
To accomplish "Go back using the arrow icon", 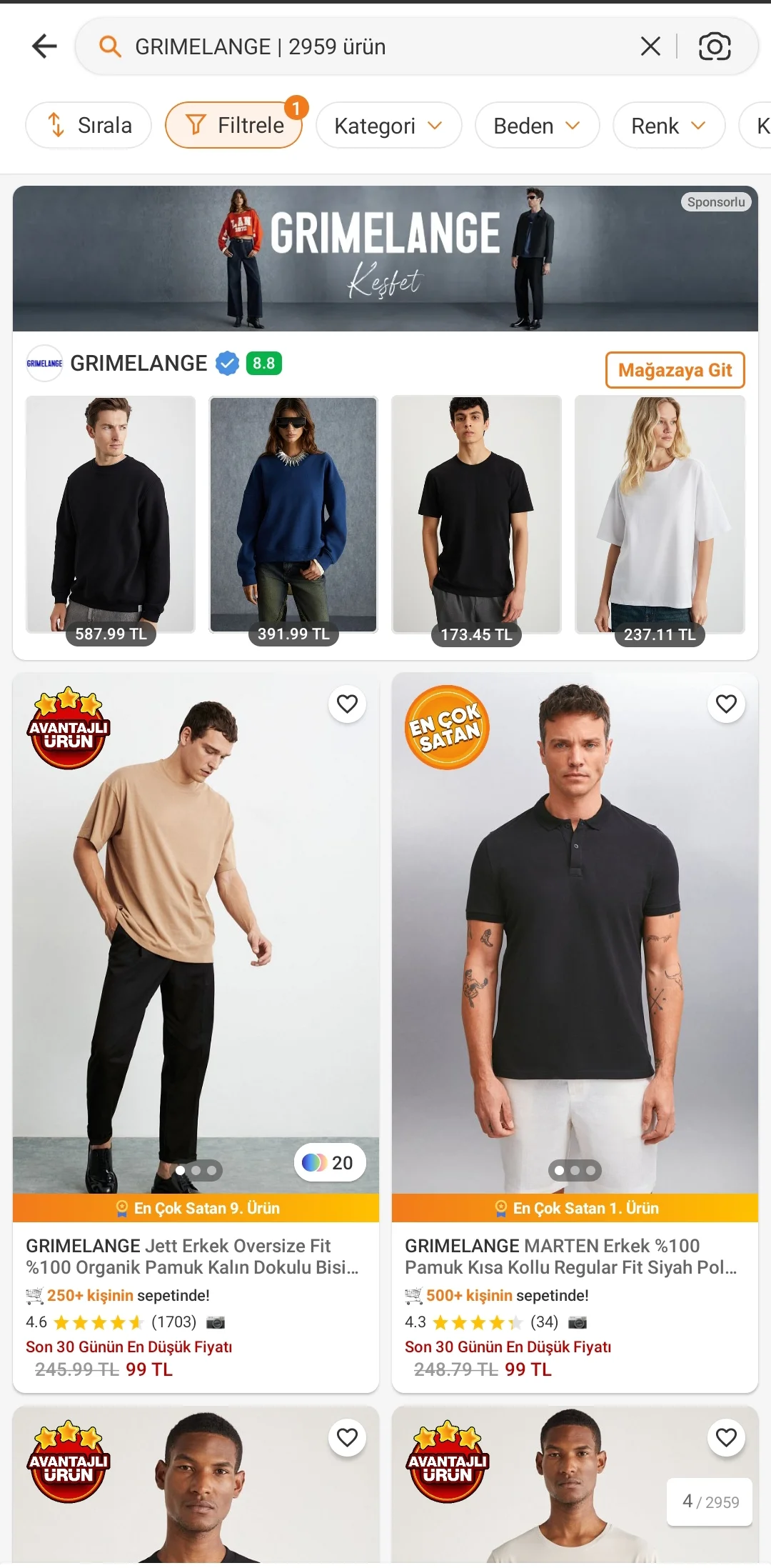I will tap(44, 46).
